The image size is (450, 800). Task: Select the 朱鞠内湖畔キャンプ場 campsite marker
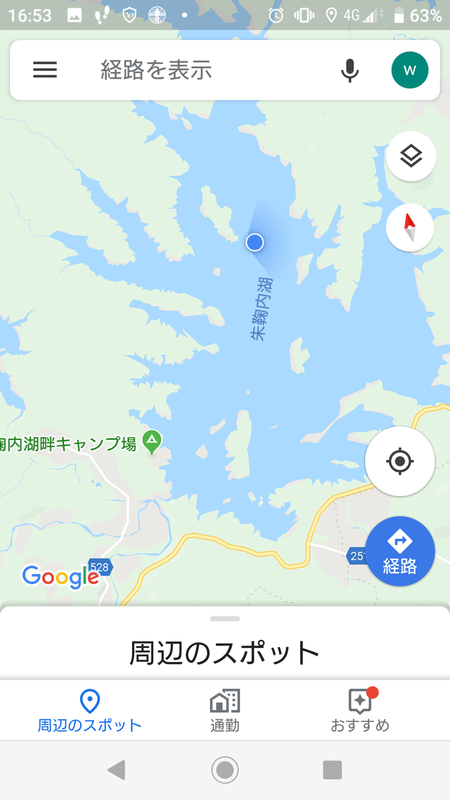click(x=152, y=442)
